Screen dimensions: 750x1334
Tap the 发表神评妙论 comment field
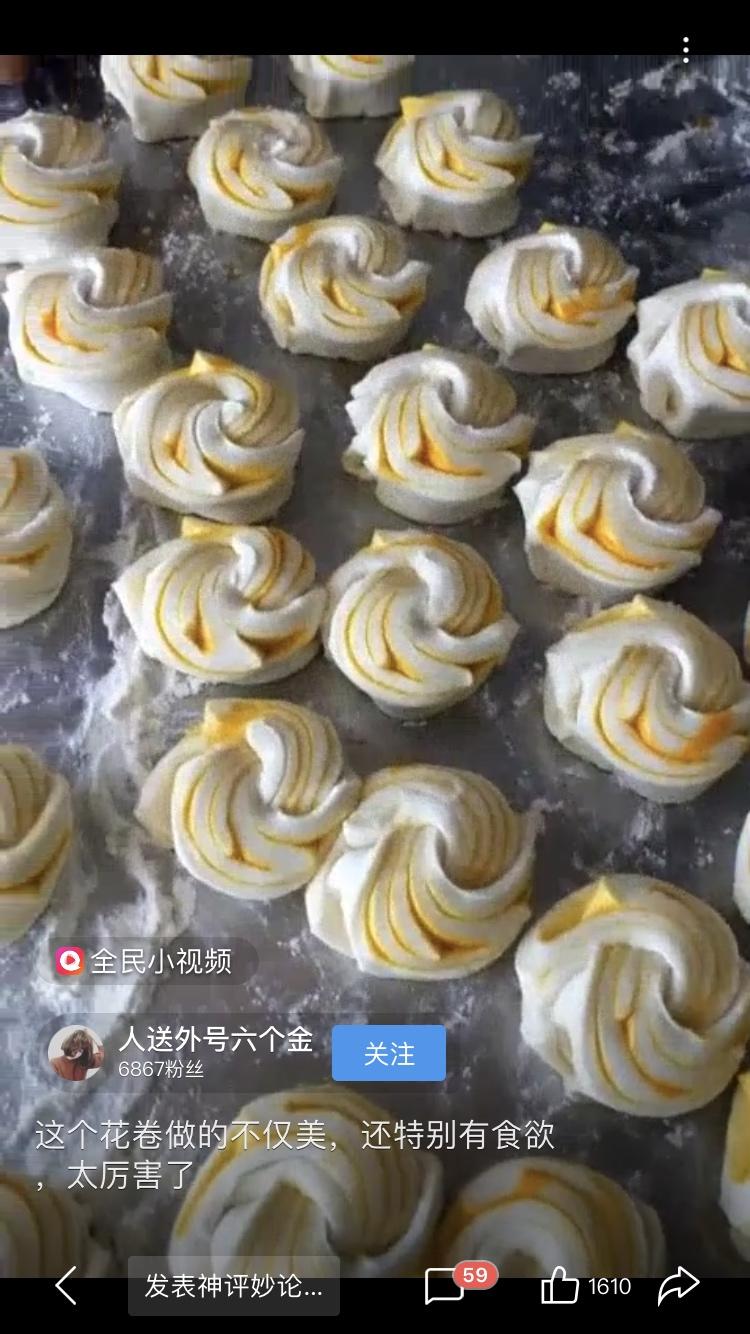point(233,1286)
